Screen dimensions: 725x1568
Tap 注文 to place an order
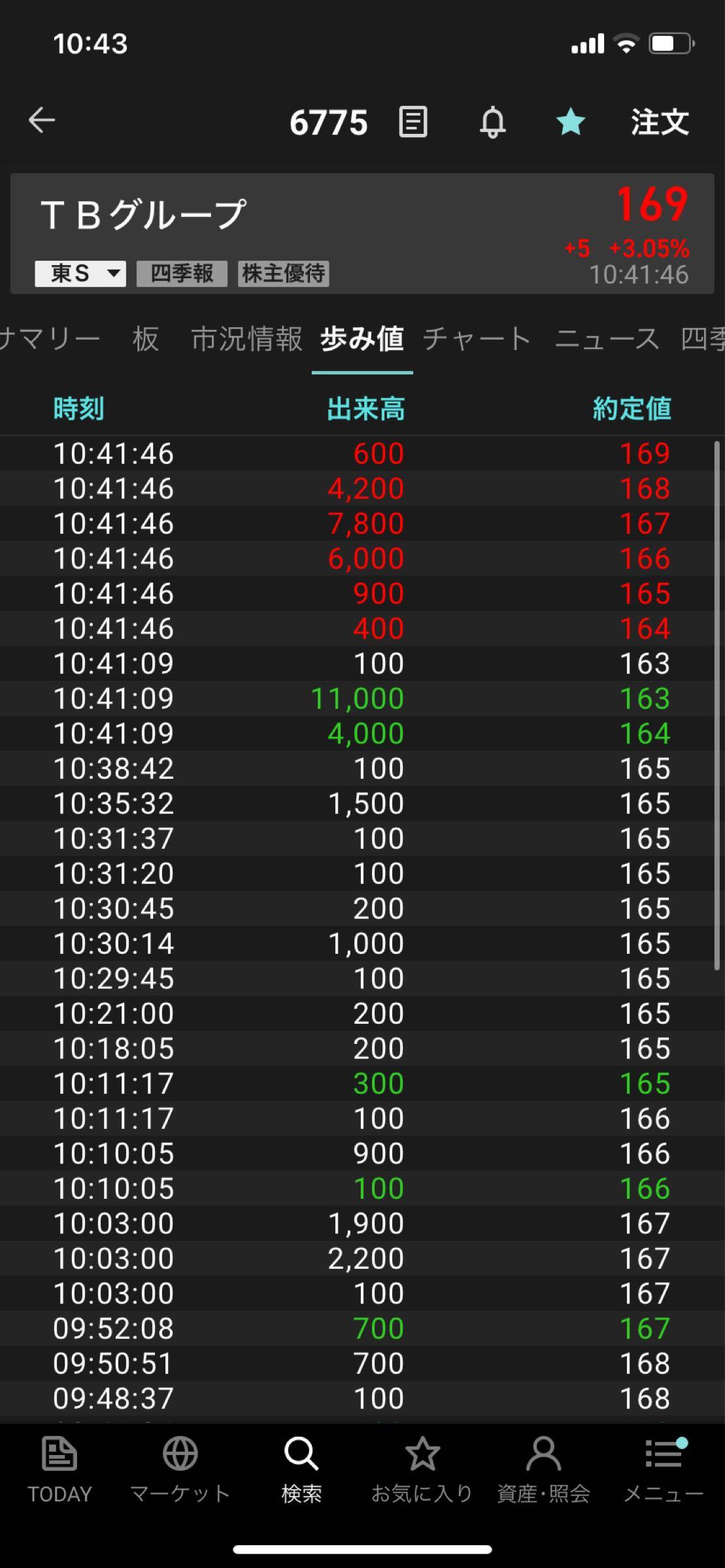(660, 122)
